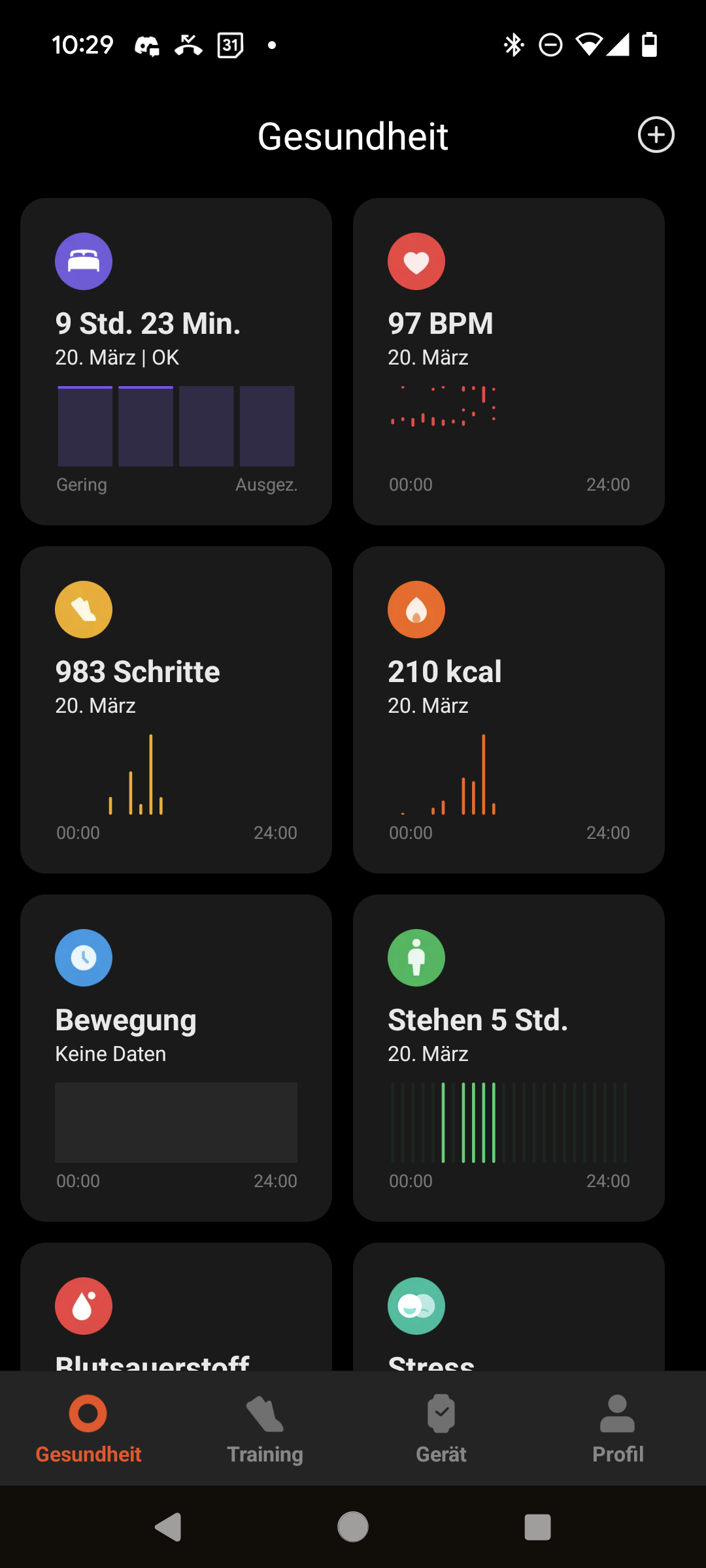The image size is (706, 1568).
Task: Switch to the Training tab
Action: tap(265, 1428)
